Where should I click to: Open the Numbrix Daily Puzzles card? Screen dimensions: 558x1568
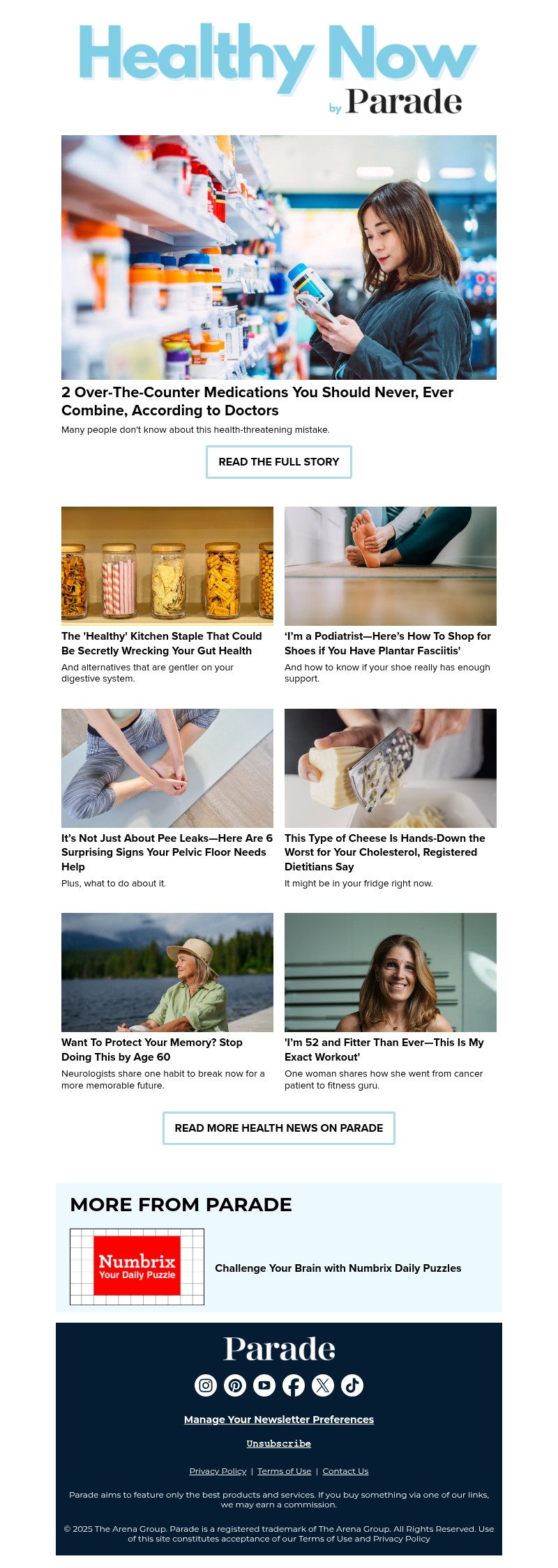pyautogui.click(x=338, y=1268)
